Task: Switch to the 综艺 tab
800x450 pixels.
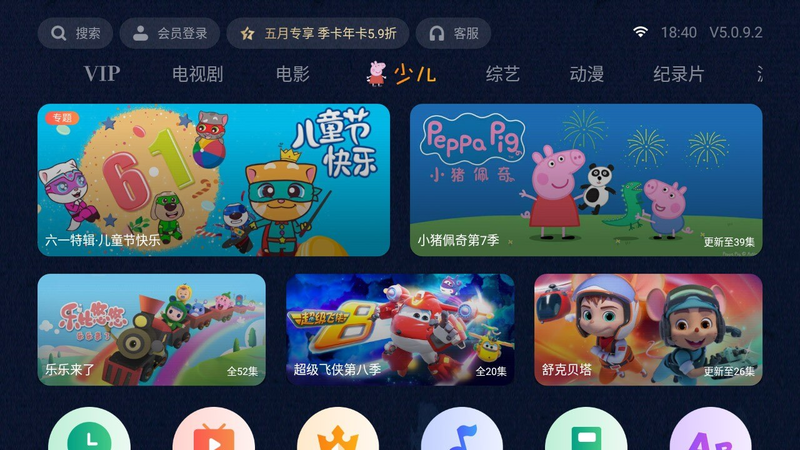Action: point(502,74)
